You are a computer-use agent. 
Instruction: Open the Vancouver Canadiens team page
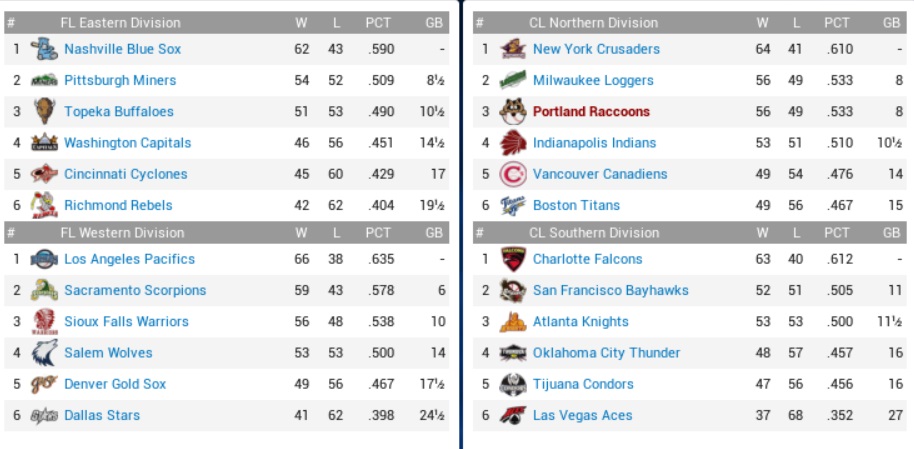coord(600,174)
